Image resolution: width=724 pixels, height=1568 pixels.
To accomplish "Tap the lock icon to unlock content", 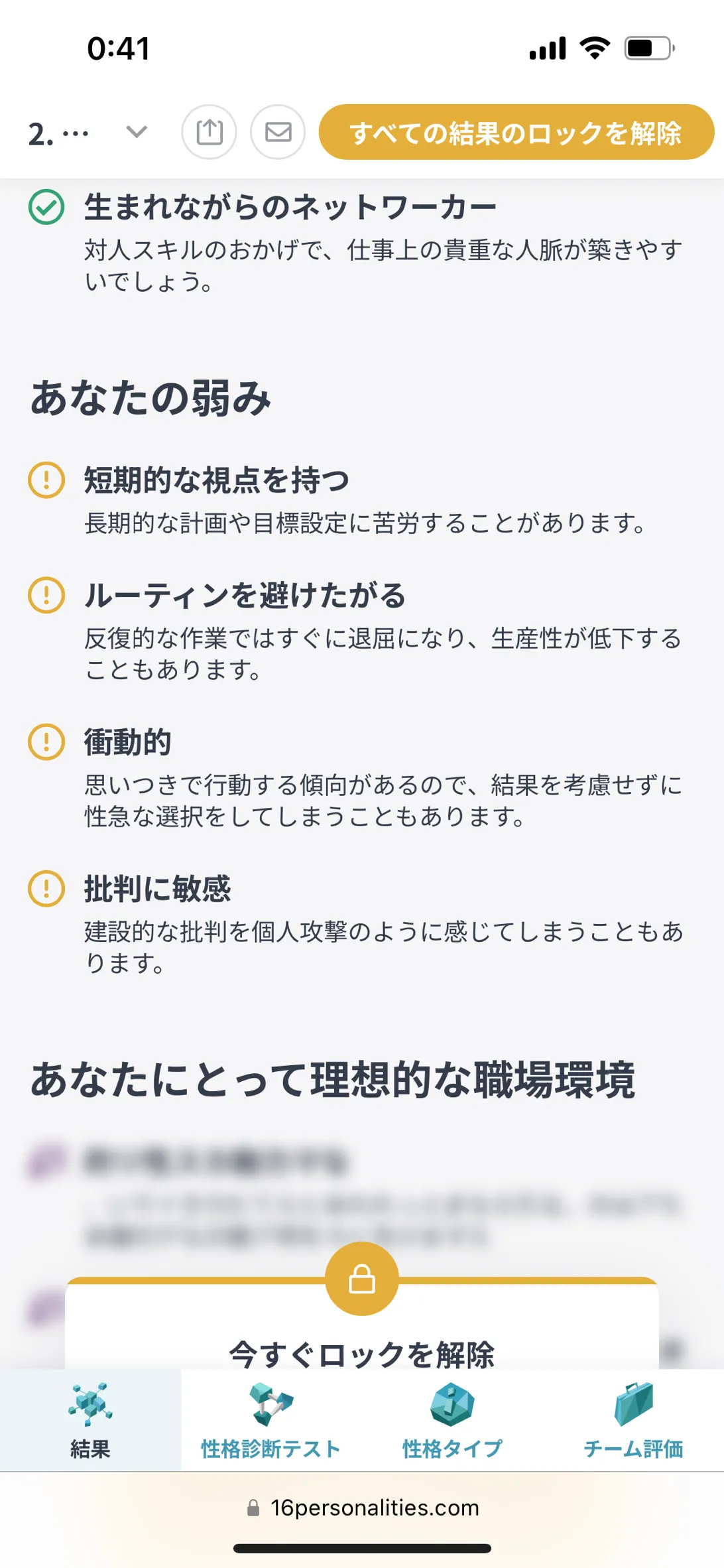I will 362,1278.
